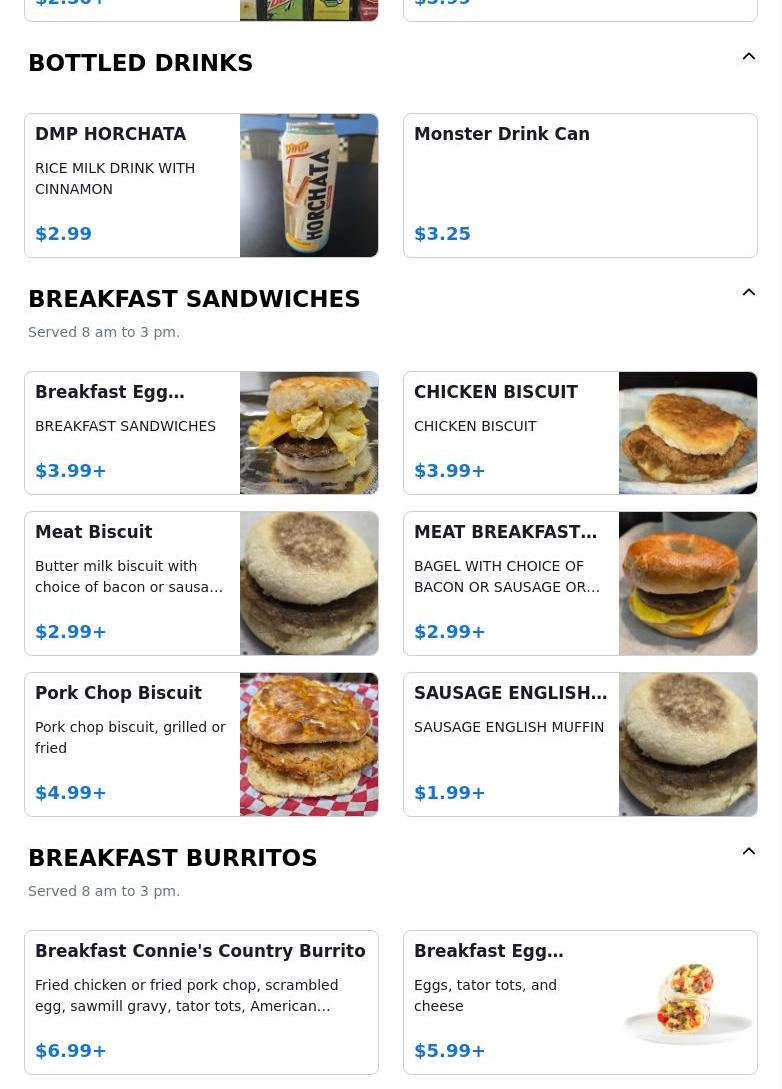Open the DMP Horchata item

[201, 185]
